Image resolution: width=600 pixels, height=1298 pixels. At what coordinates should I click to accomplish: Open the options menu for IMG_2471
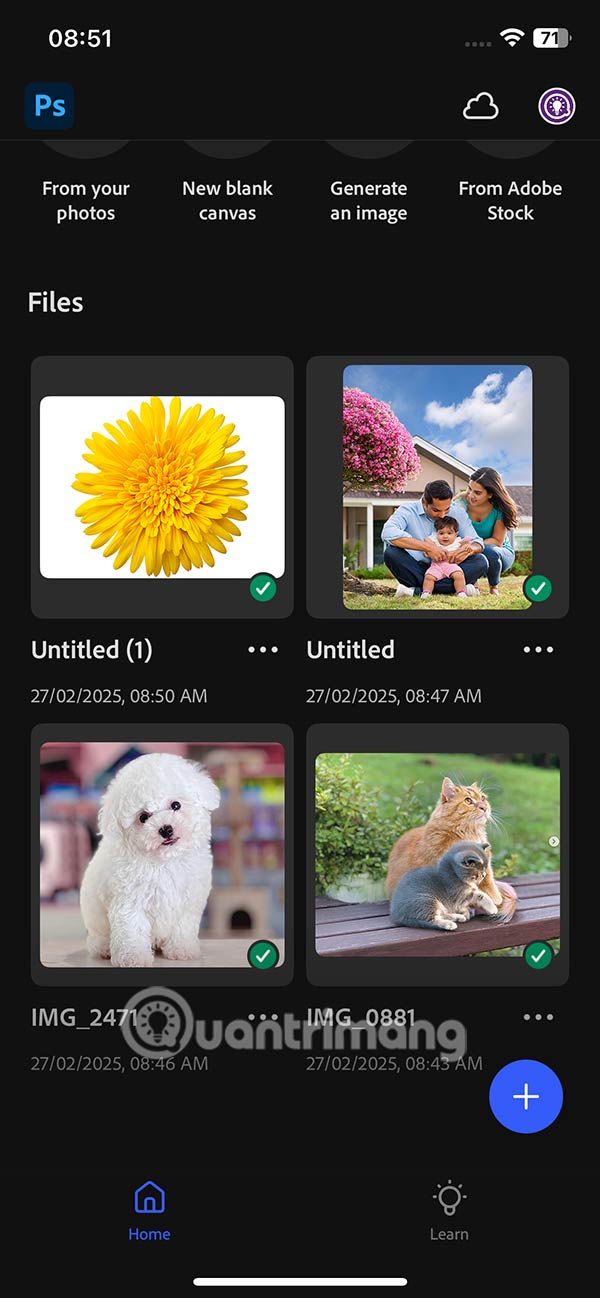pos(263,1017)
